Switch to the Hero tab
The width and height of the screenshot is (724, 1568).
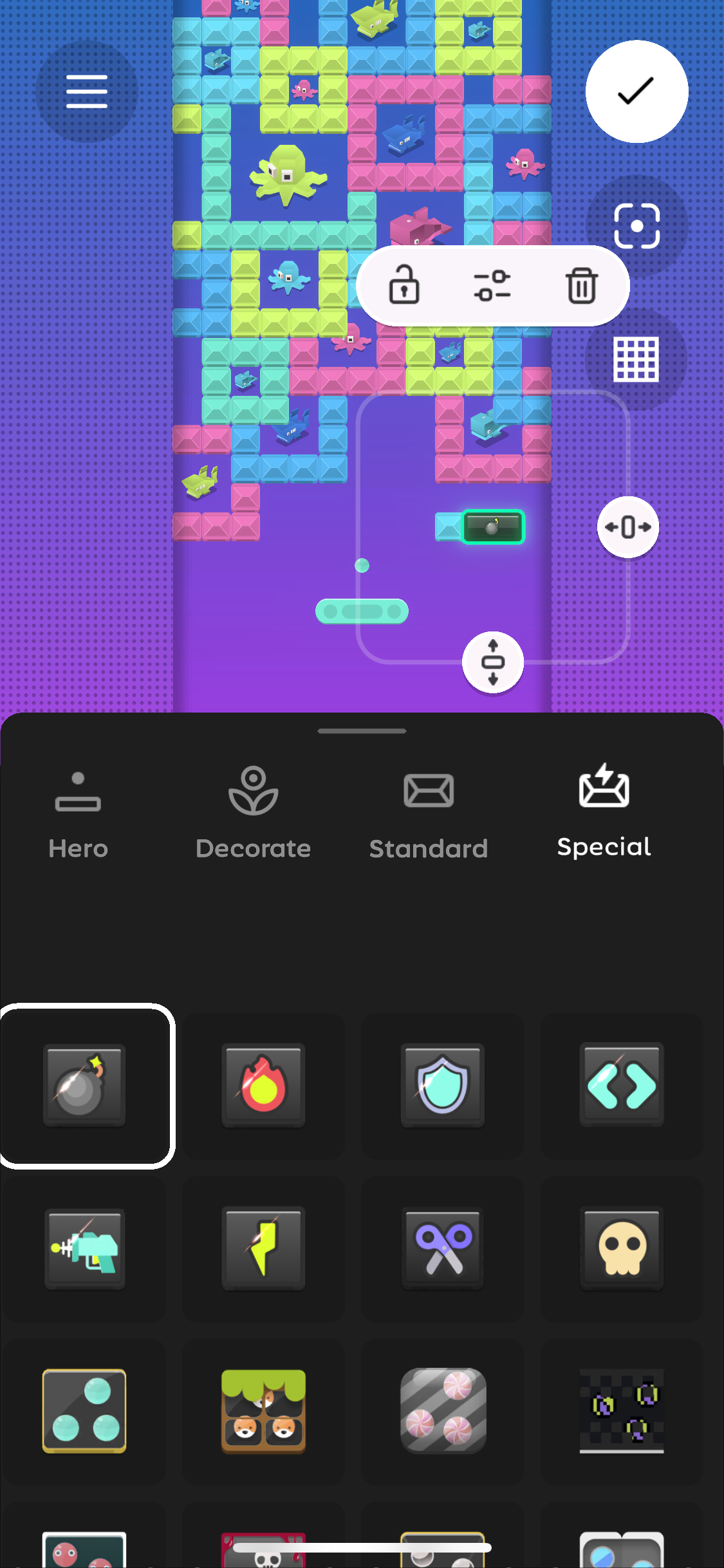78,815
